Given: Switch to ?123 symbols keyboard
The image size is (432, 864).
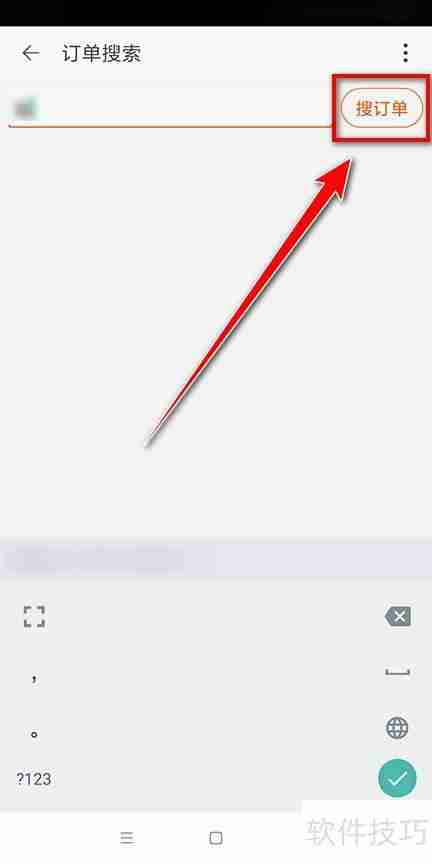Looking at the screenshot, I should (x=34, y=779).
